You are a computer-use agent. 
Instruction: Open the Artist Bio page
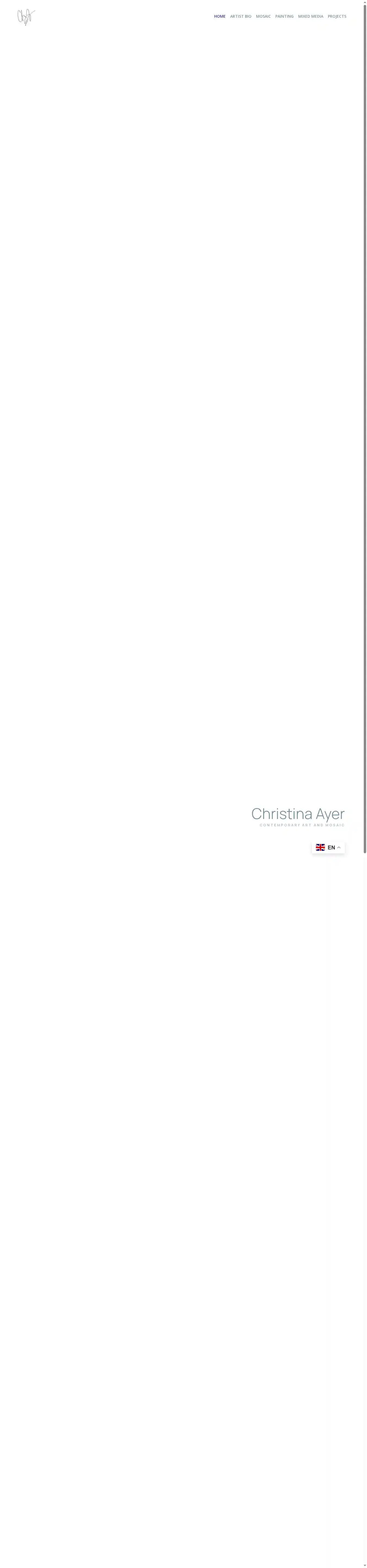click(240, 16)
